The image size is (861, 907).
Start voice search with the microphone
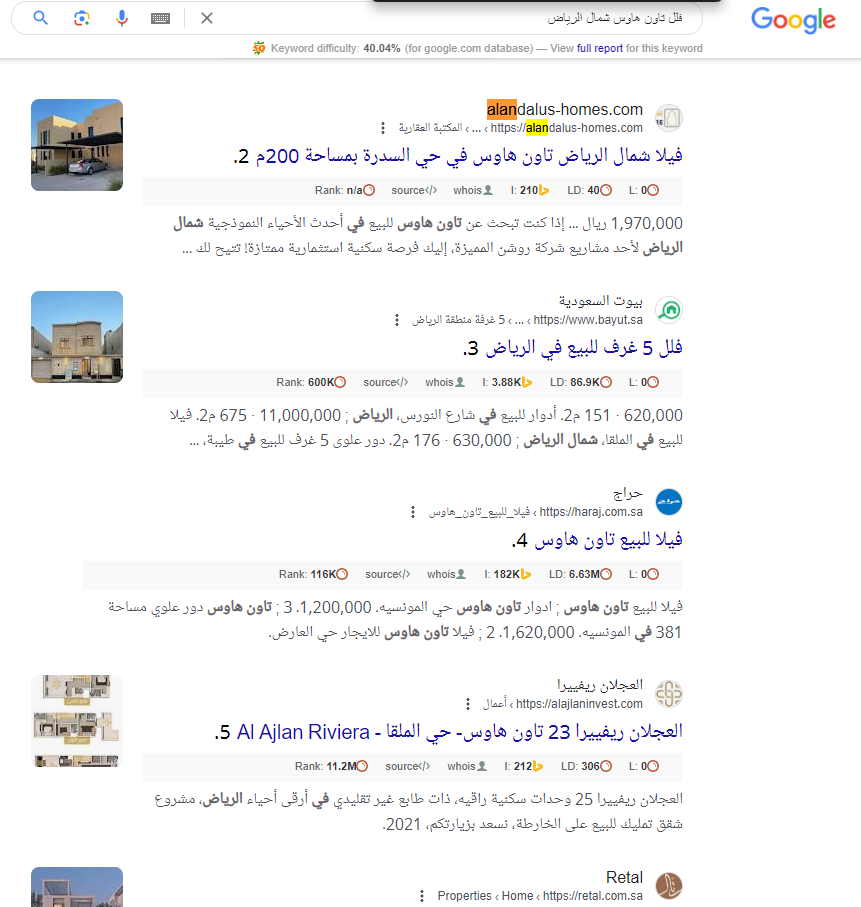click(122, 18)
